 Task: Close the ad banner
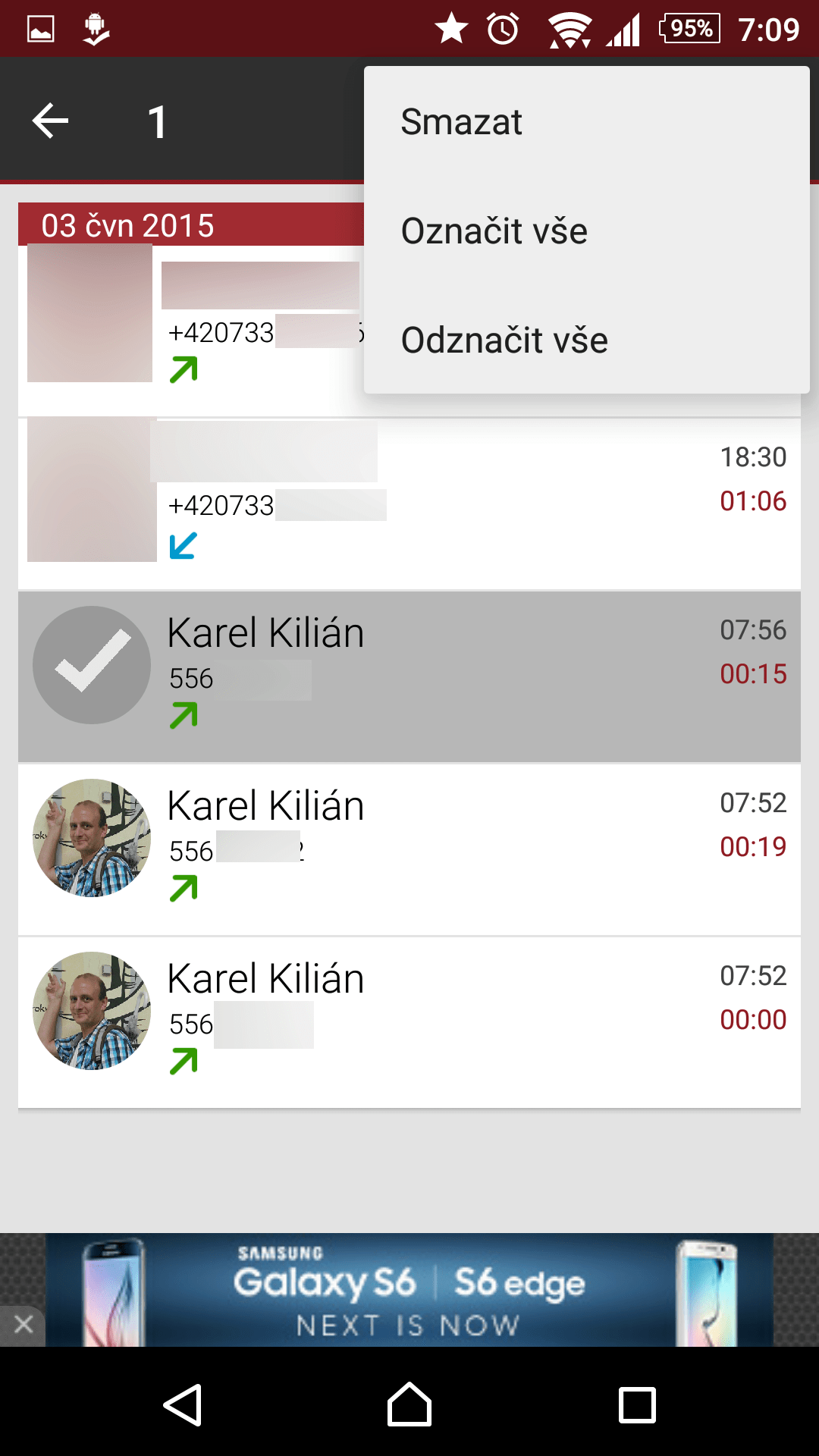coord(23,1325)
